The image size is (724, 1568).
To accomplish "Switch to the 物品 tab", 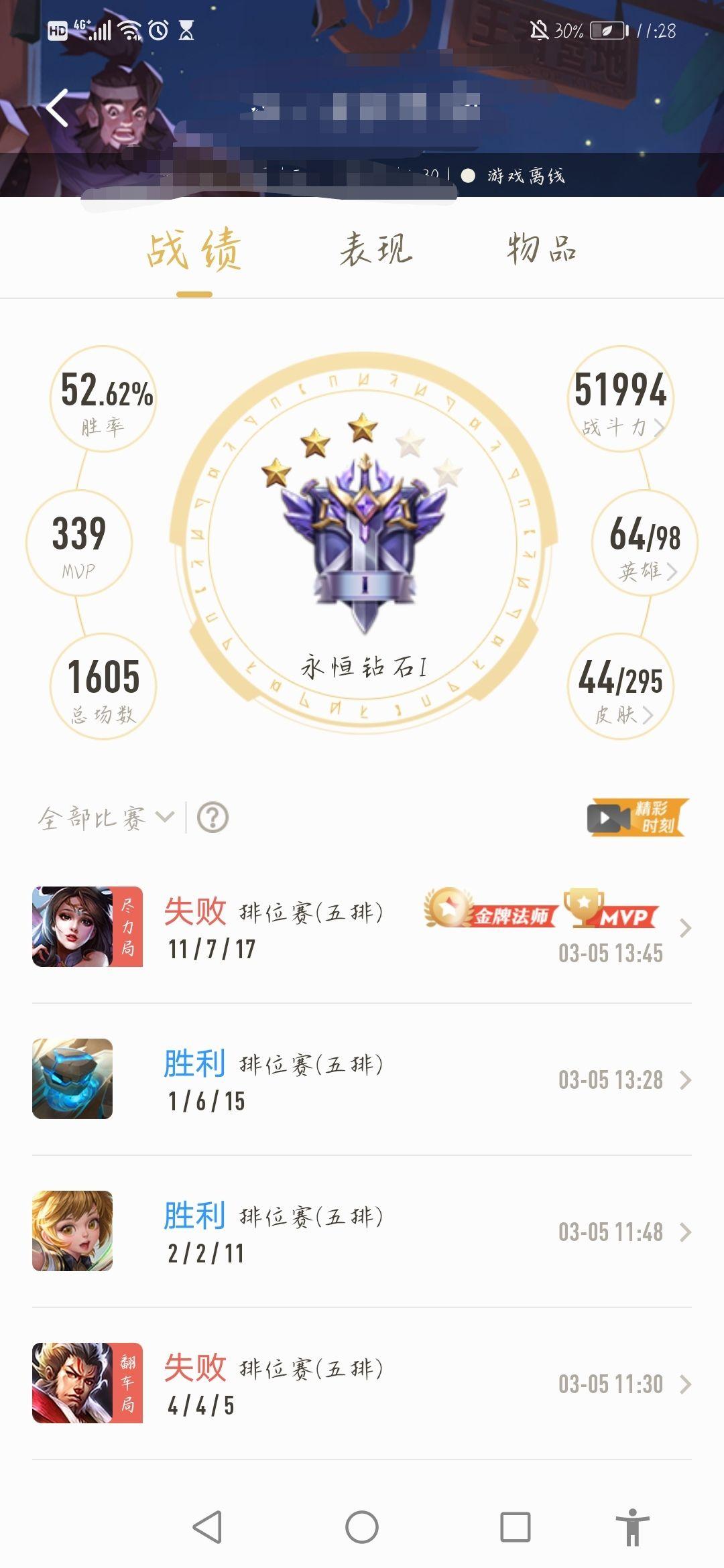I will pyautogui.click(x=542, y=249).
